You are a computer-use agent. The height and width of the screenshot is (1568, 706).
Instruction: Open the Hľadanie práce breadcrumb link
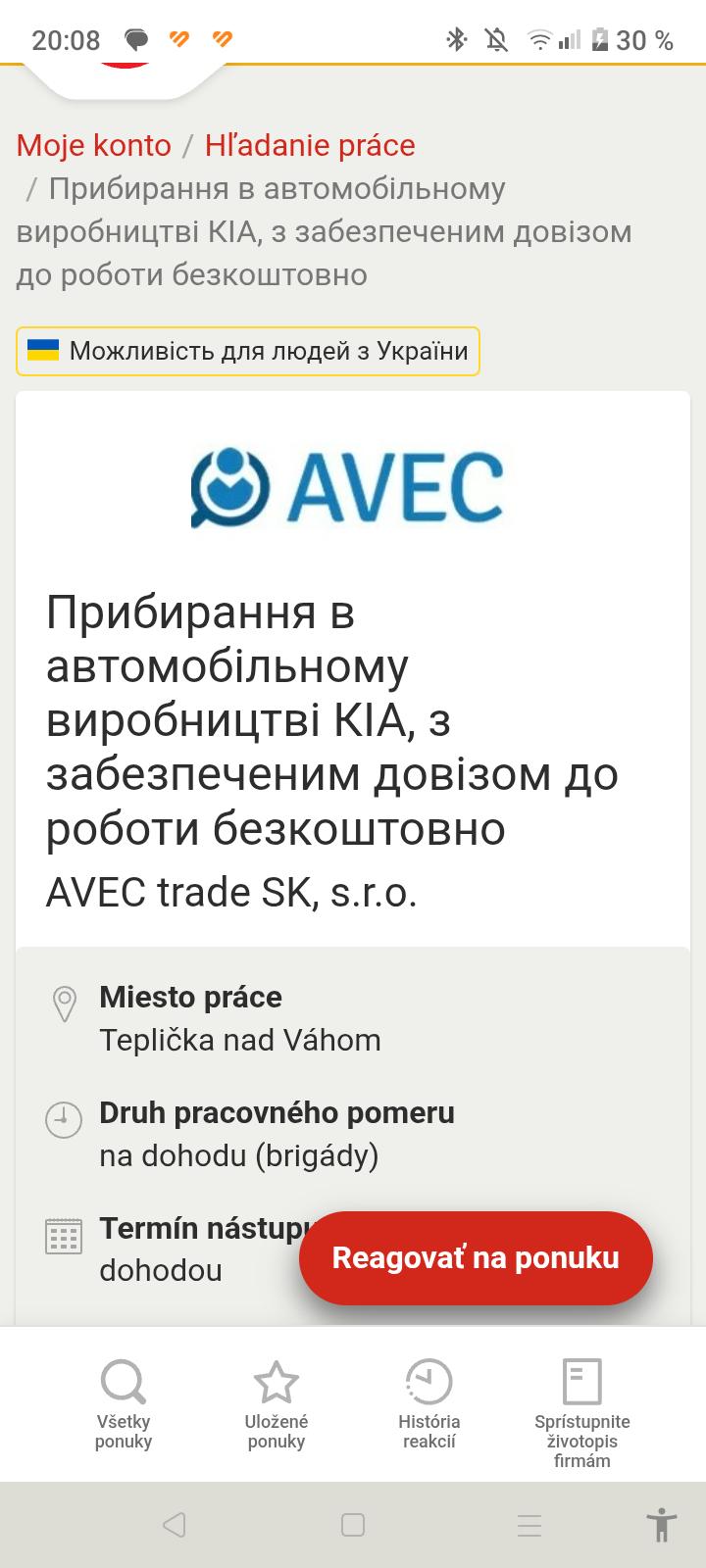(310, 145)
